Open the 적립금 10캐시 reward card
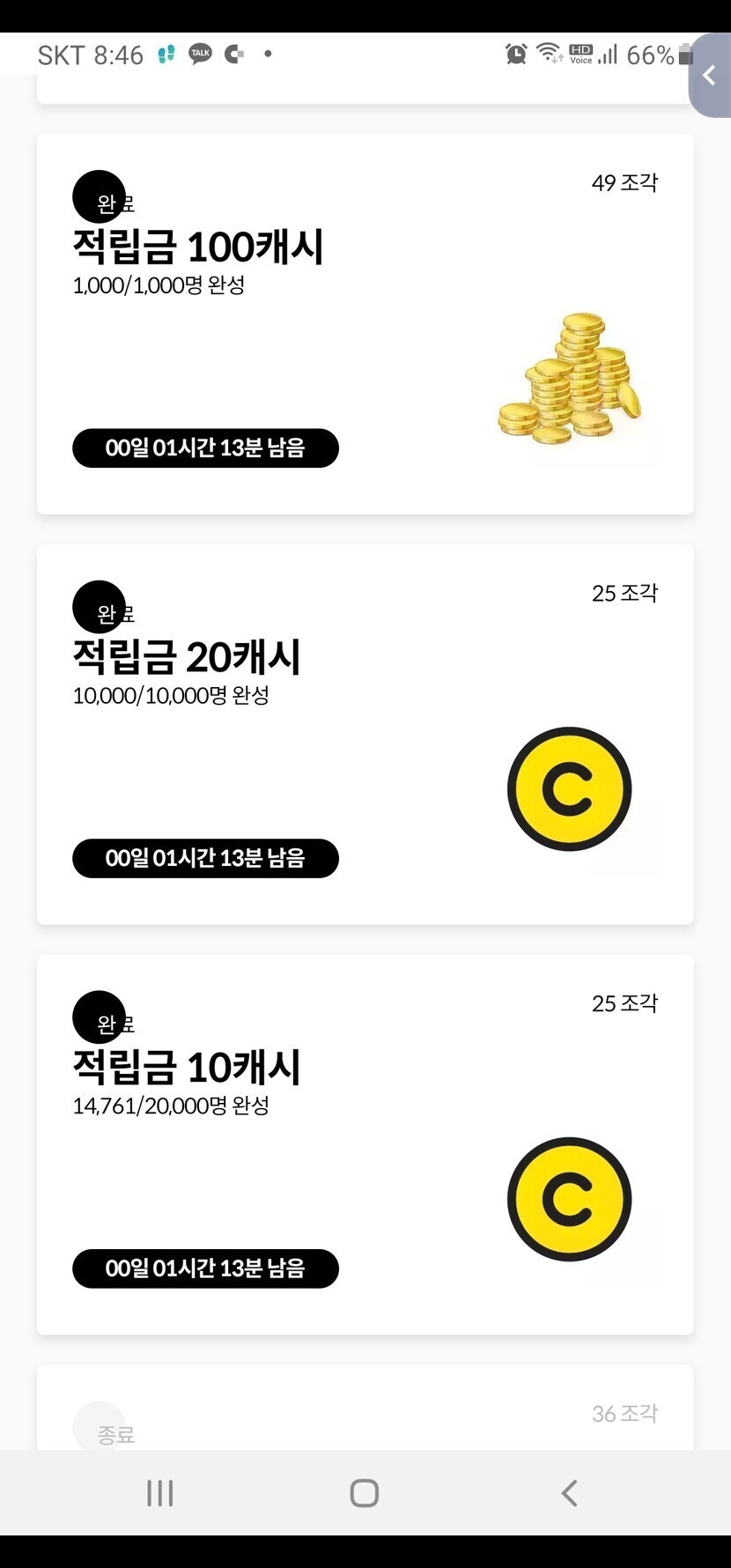This screenshot has height=1568, width=731. point(365,1144)
